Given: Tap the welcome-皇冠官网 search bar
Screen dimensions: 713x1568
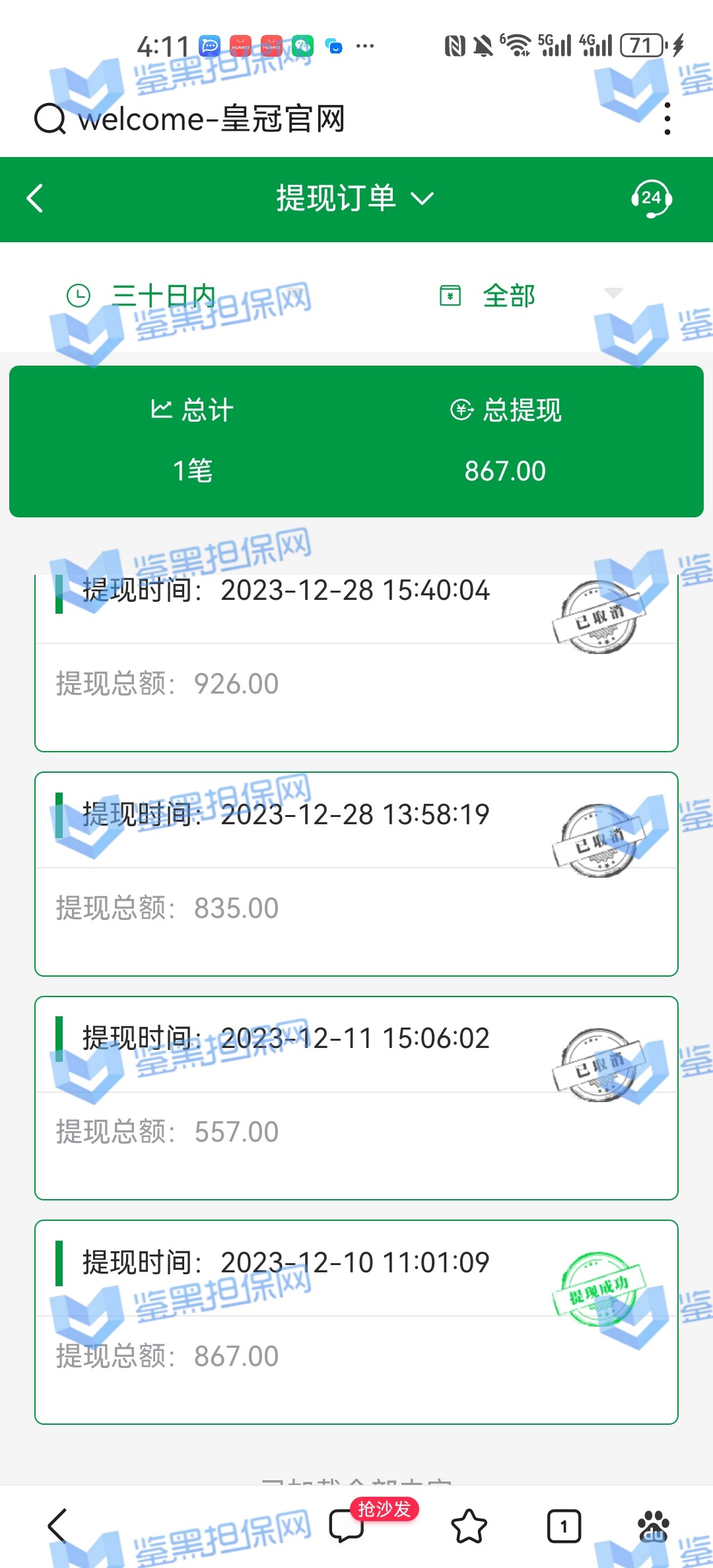Looking at the screenshot, I should [211, 119].
